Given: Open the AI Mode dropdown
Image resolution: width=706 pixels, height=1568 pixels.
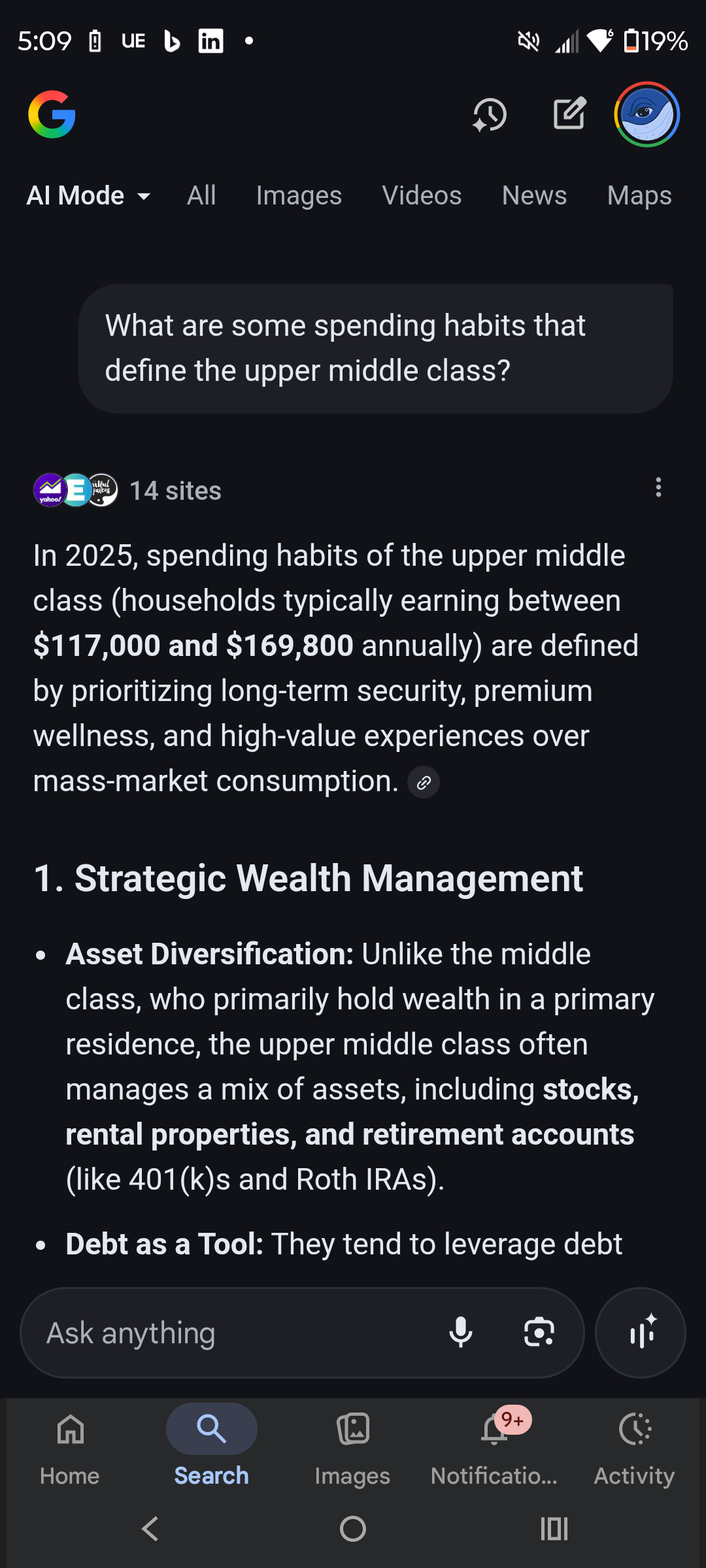Looking at the screenshot, I should pos(90,195).
